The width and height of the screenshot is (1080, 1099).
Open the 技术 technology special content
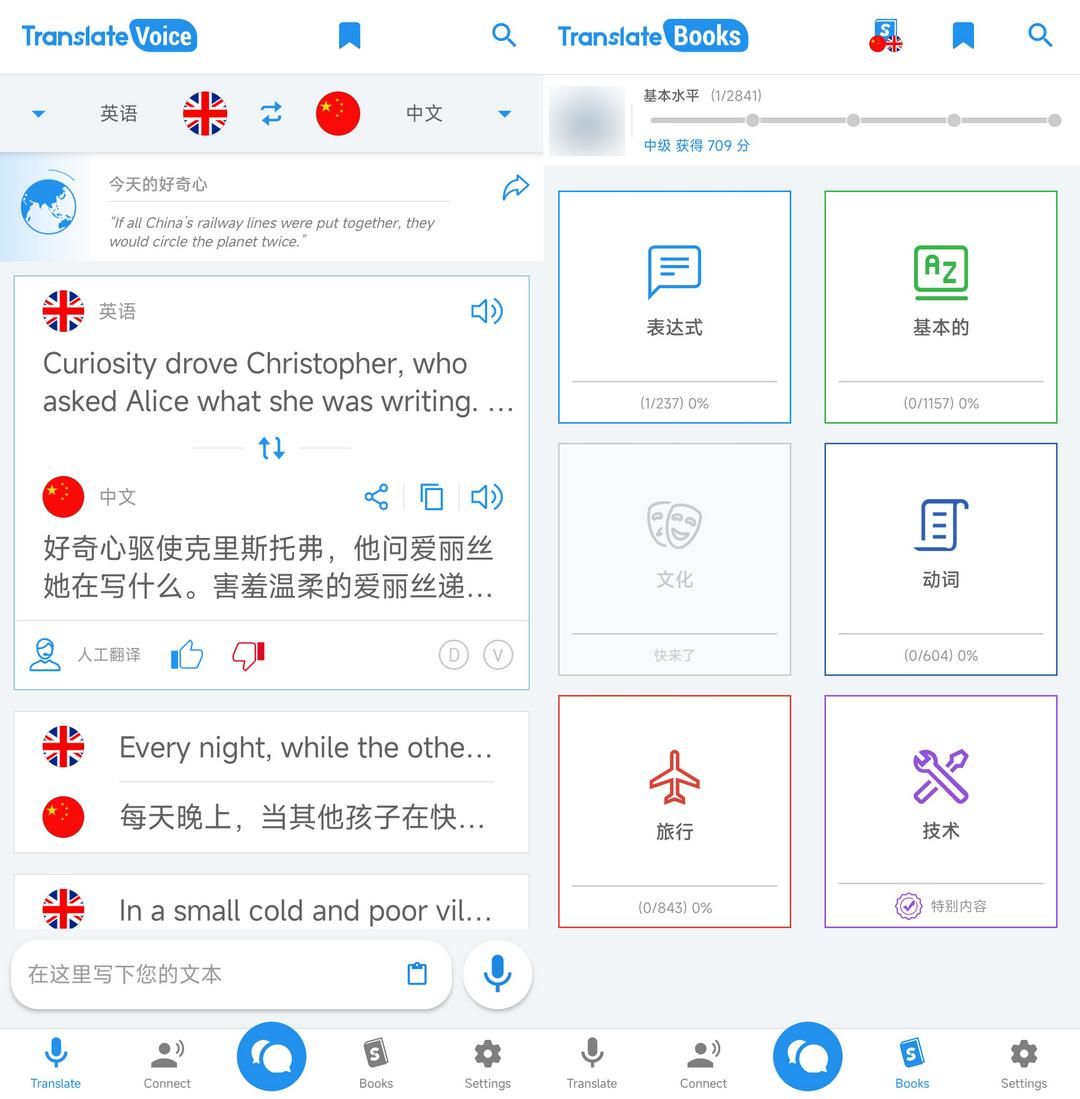tap(940, 810)
